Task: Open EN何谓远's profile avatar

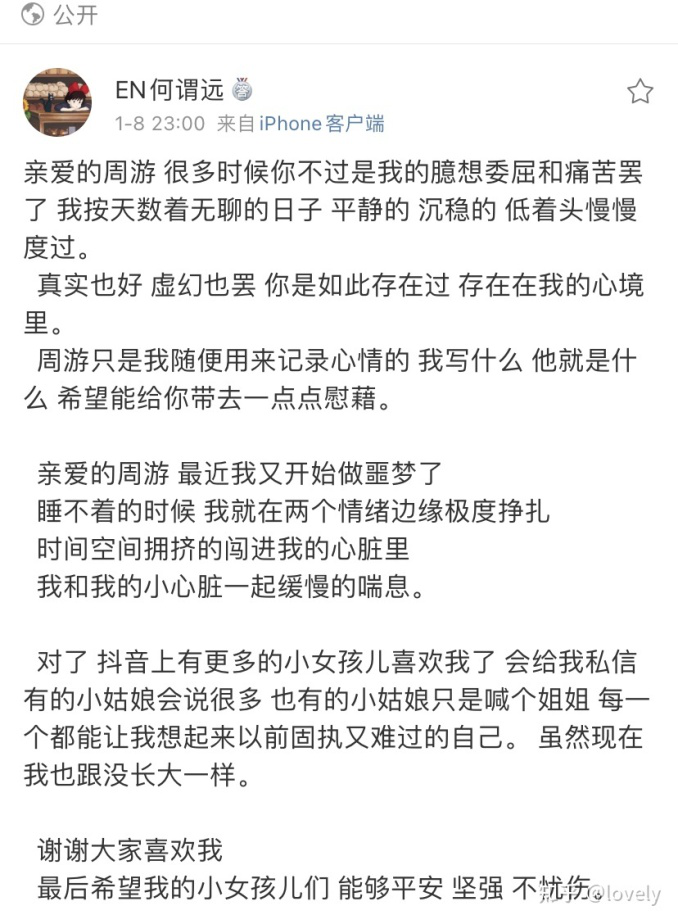Action: point(57,104)
